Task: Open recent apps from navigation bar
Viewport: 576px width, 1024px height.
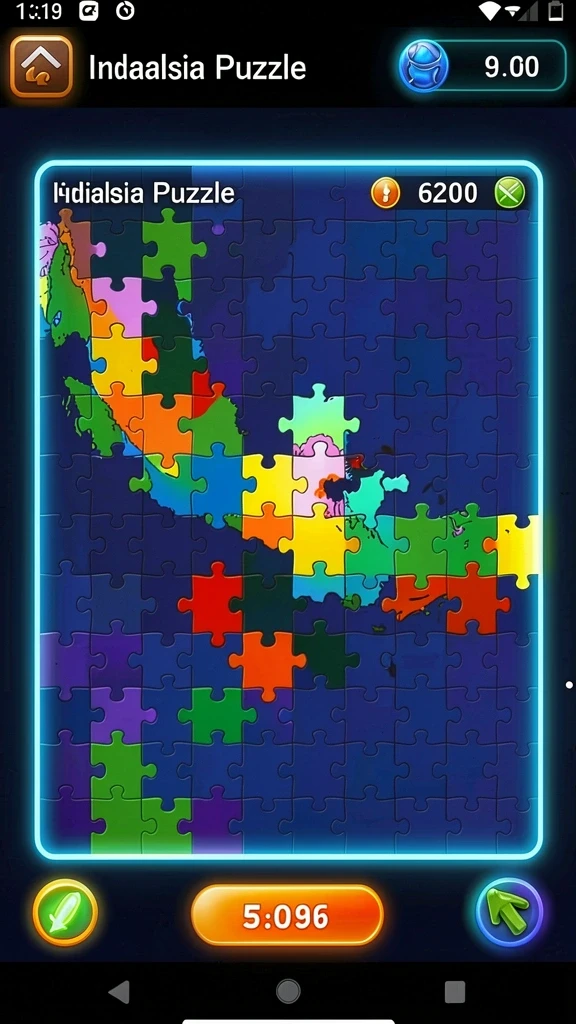Action: tap(455, 992)
